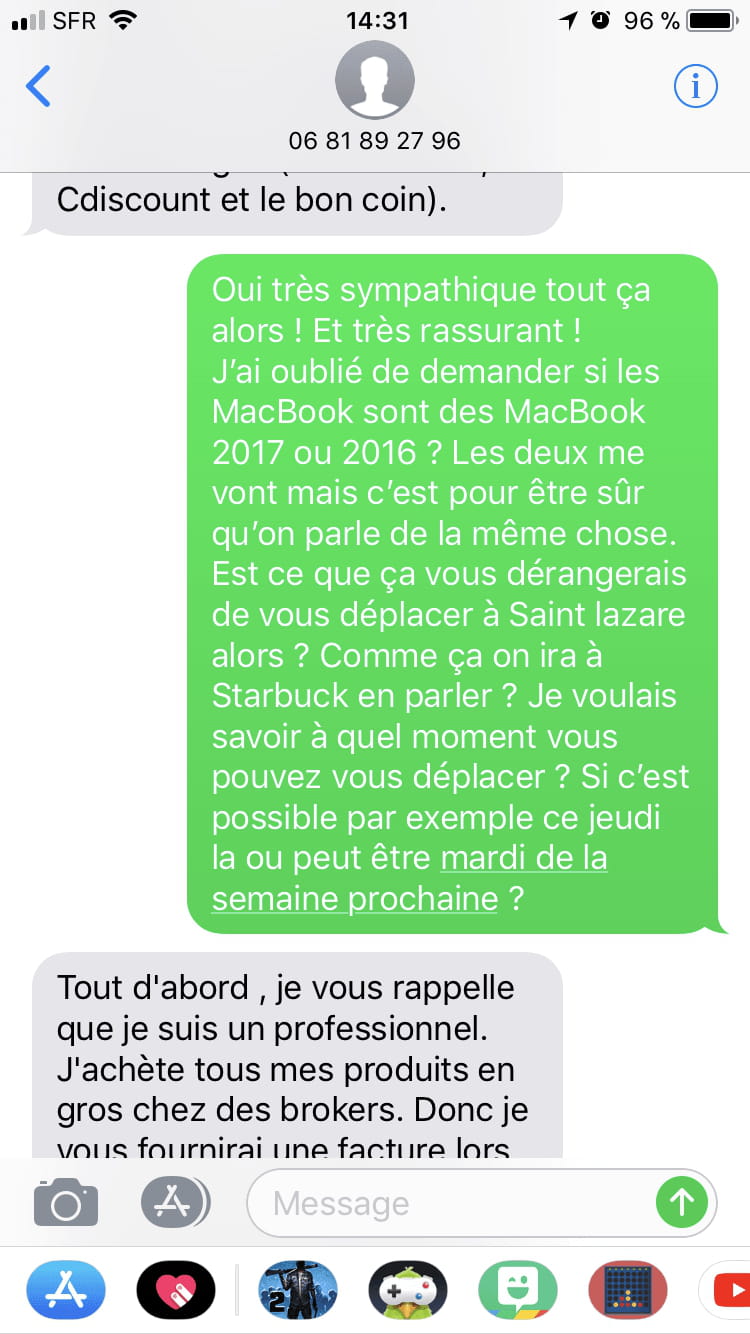Focus the Message text field
750x1334 pixels.
[452, 1203]
